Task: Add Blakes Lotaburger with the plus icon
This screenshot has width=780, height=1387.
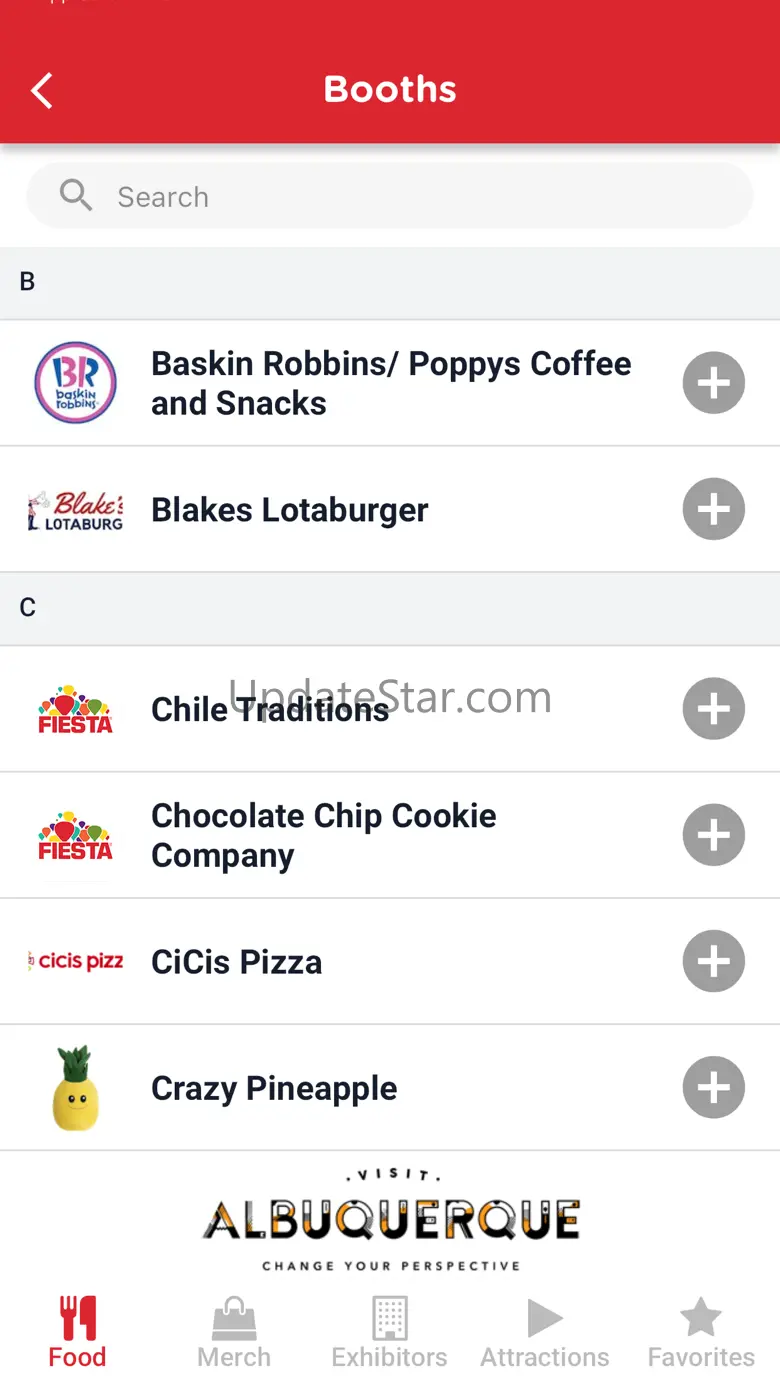Action: 713,509
